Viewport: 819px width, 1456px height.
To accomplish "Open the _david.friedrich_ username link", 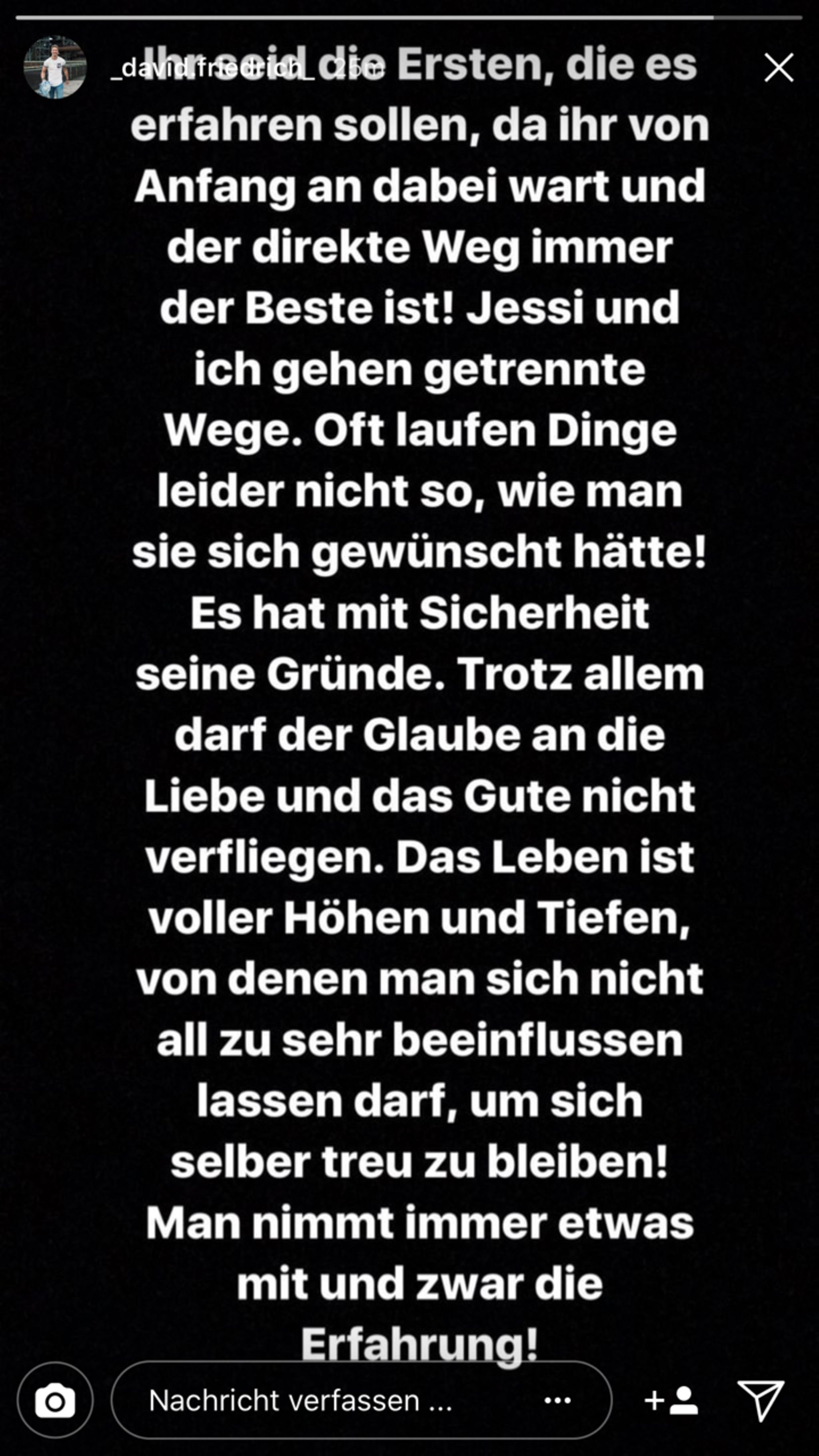I will [212, 69].
